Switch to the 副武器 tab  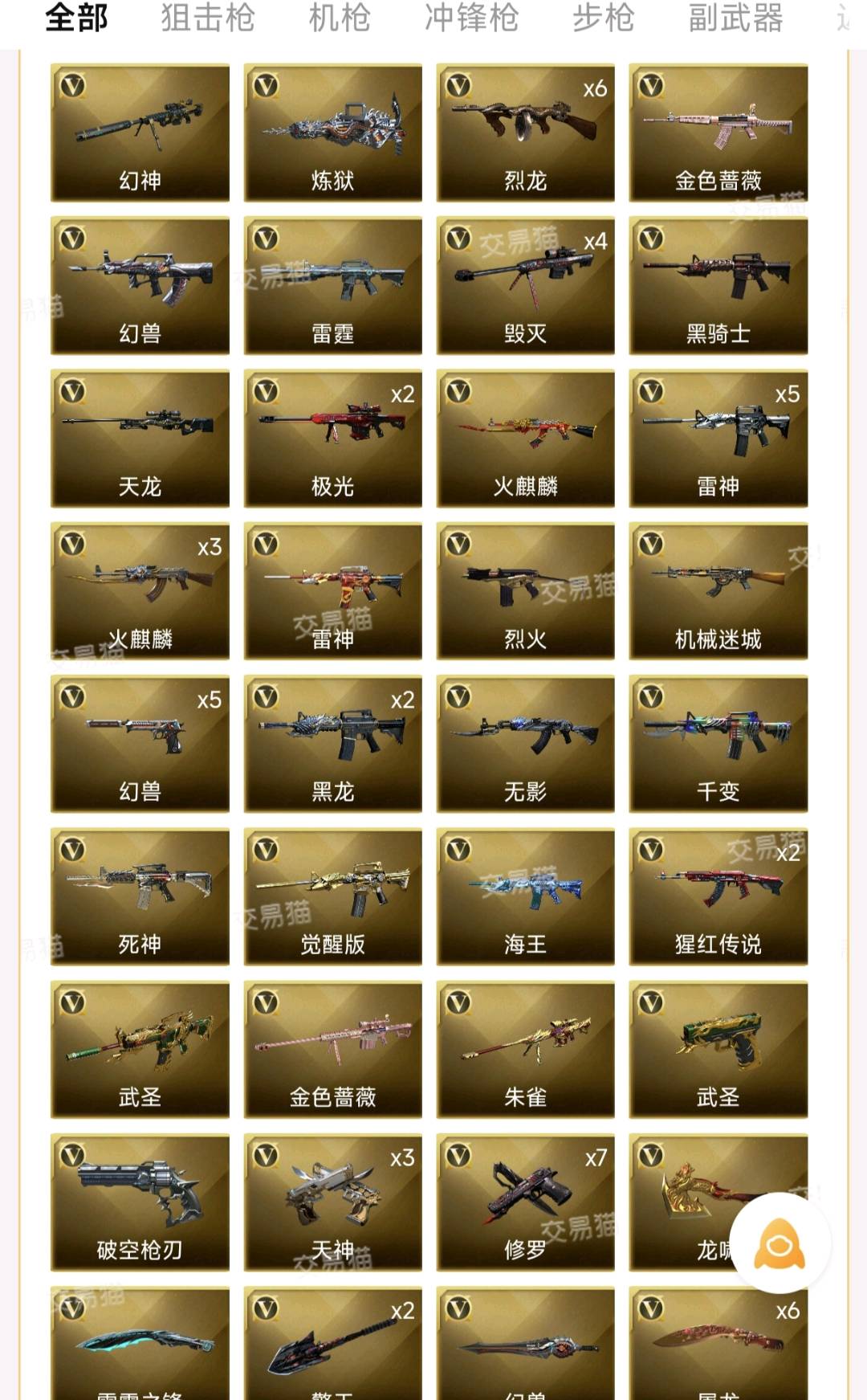[735, 18]
